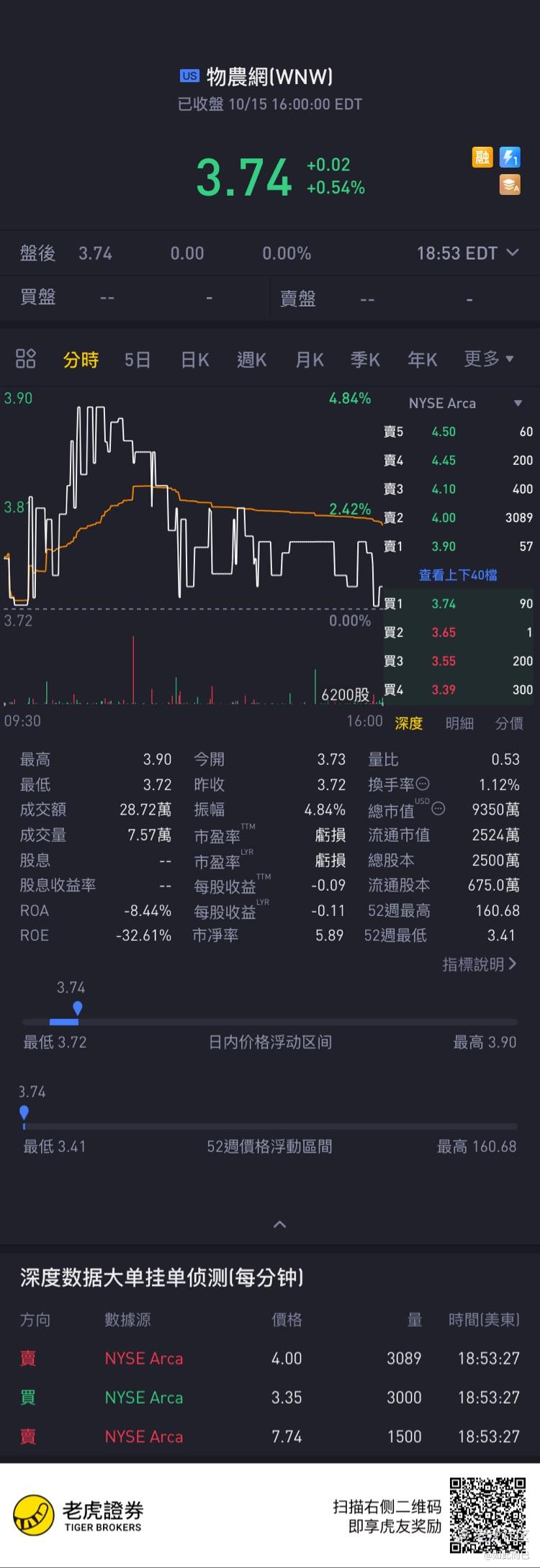
Task: Open the chart layout grid icon
Action: click(26, 358)
